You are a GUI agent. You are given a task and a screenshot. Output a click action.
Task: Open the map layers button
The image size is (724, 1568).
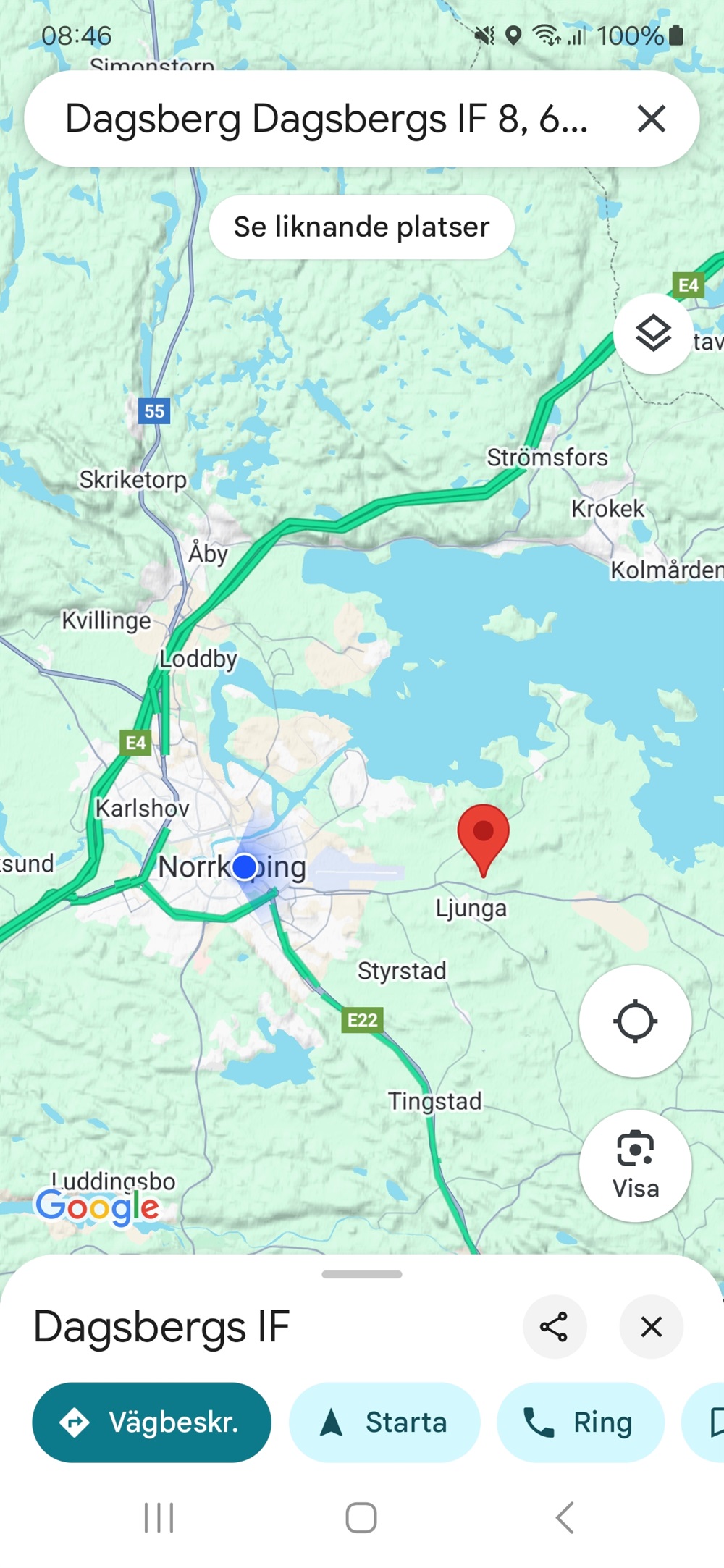(x=653, y=334)
